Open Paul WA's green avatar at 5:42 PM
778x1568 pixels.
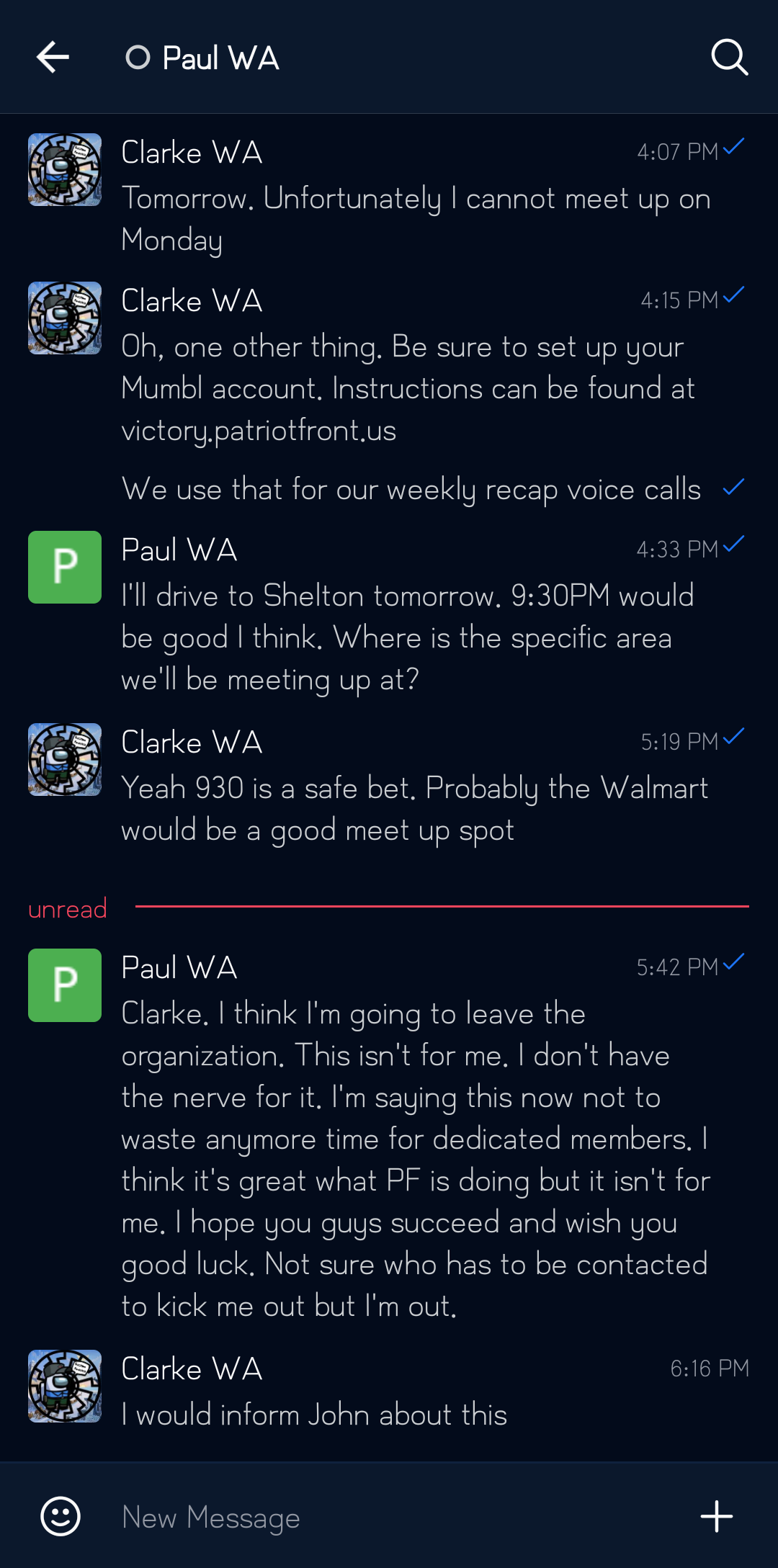coord(65,985)
